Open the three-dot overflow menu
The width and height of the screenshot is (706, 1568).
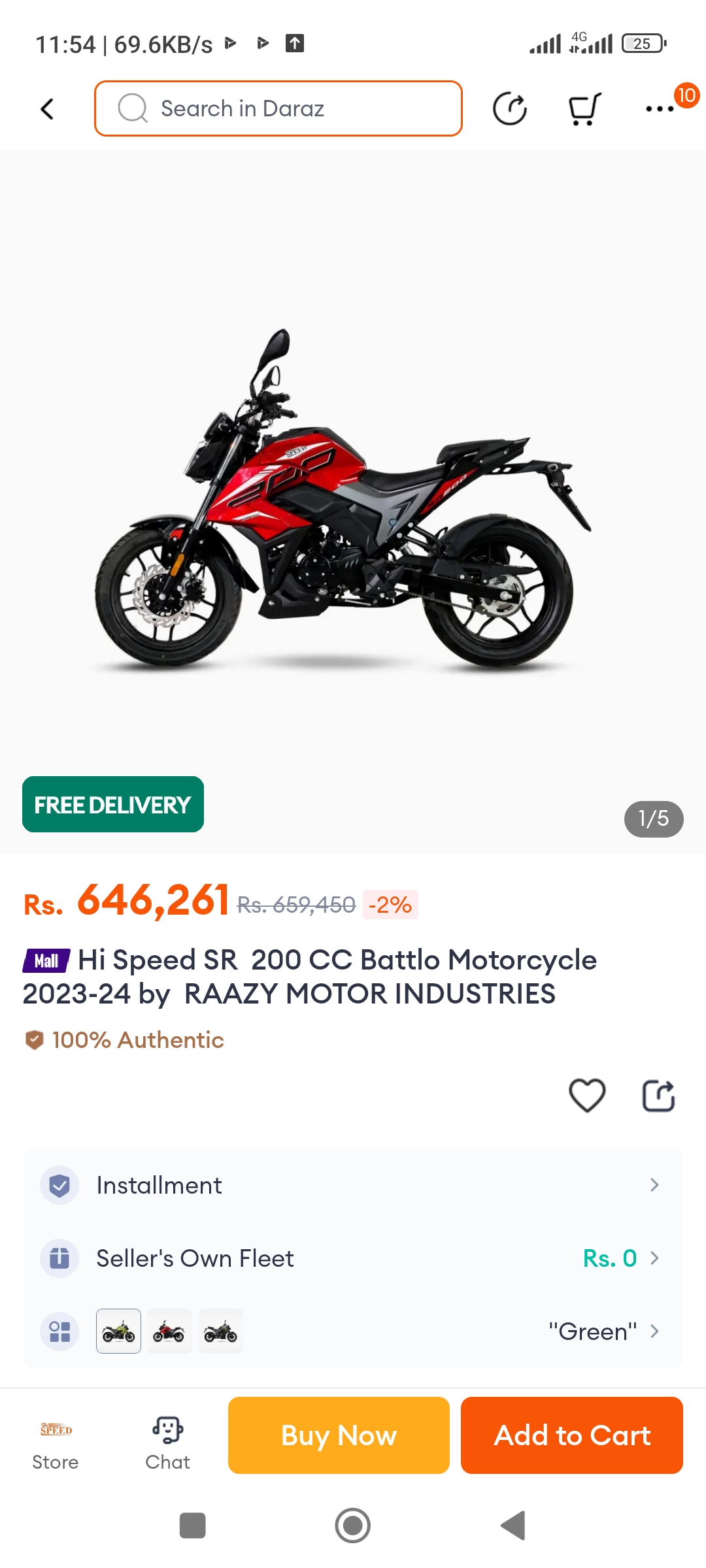(660, 109)
